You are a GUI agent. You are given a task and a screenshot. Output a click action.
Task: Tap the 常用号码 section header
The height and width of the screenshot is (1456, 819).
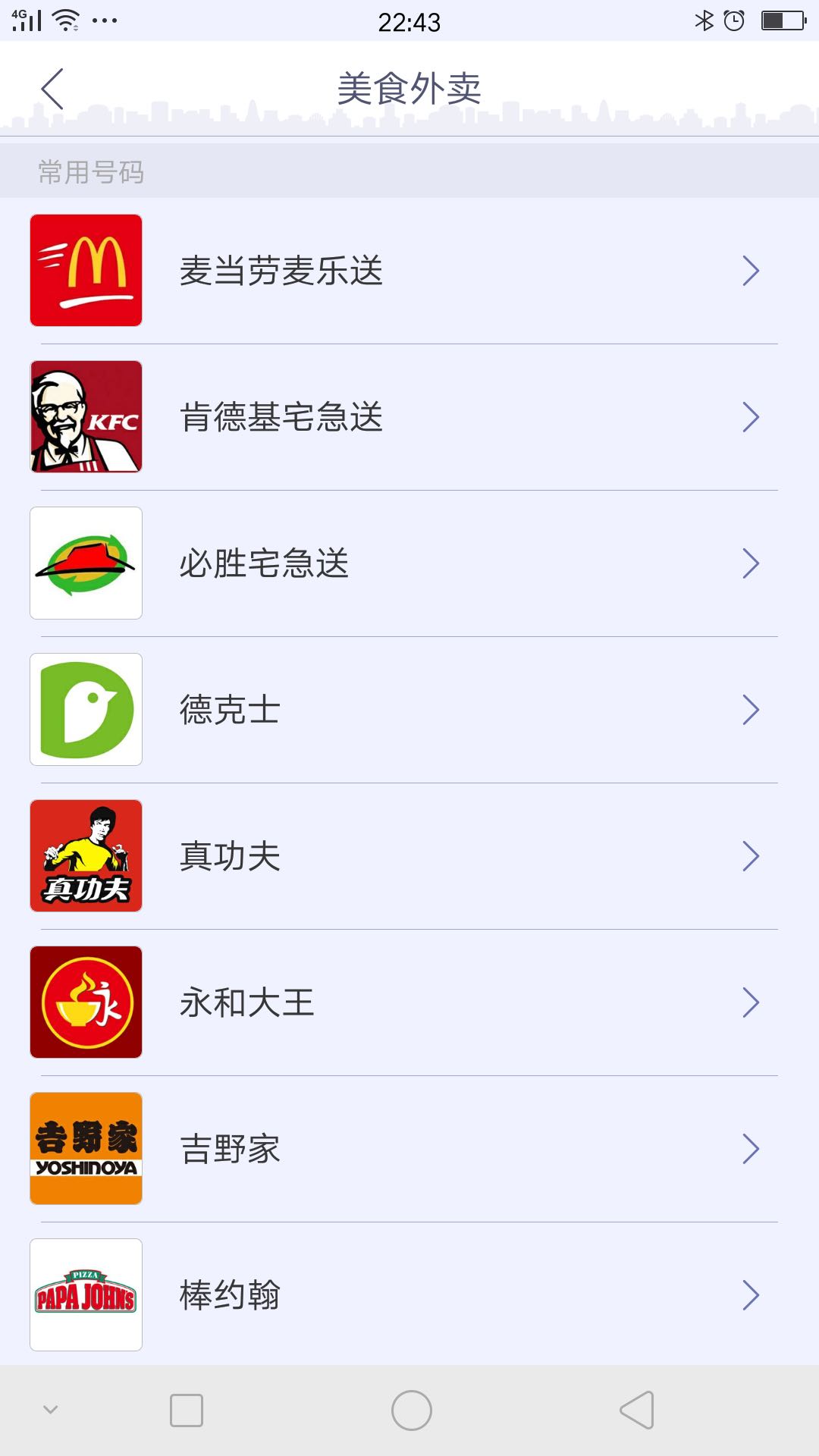[90, 172]
